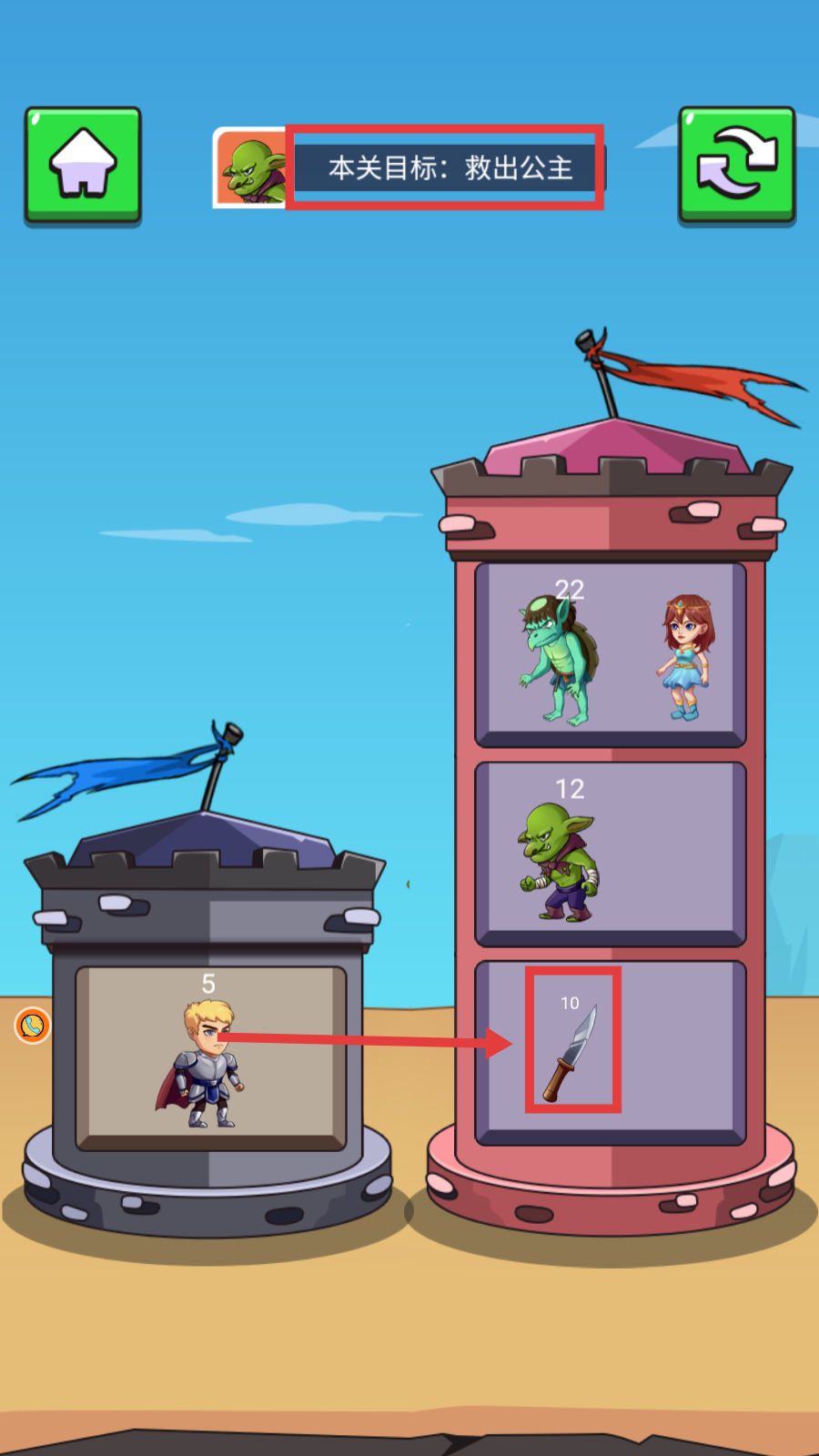Open the orange phone floating icon
The height and width of the screenshot is (1456, 819).
coord(33,1026)
